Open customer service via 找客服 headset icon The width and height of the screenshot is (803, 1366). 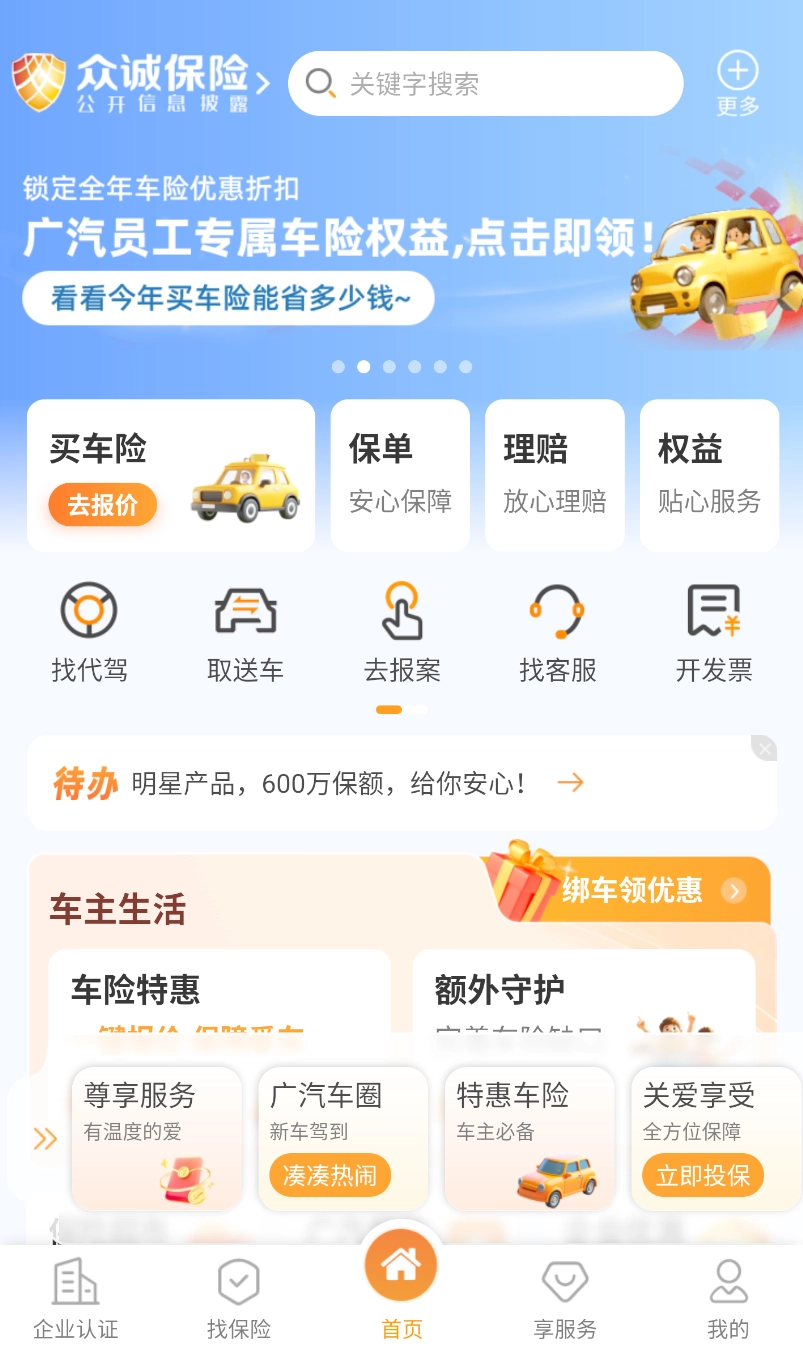point(558,610)
